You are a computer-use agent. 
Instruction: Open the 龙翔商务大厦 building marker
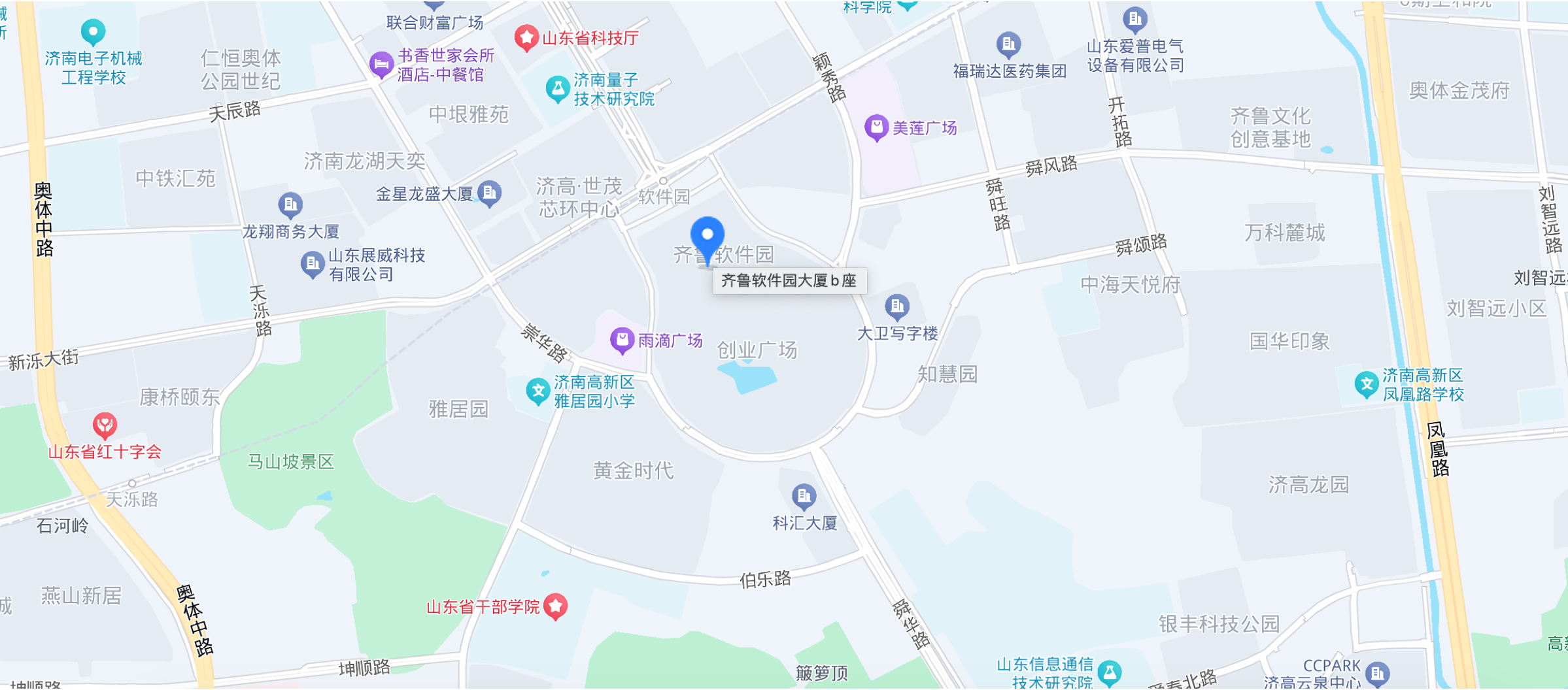[x=290, y=205]
